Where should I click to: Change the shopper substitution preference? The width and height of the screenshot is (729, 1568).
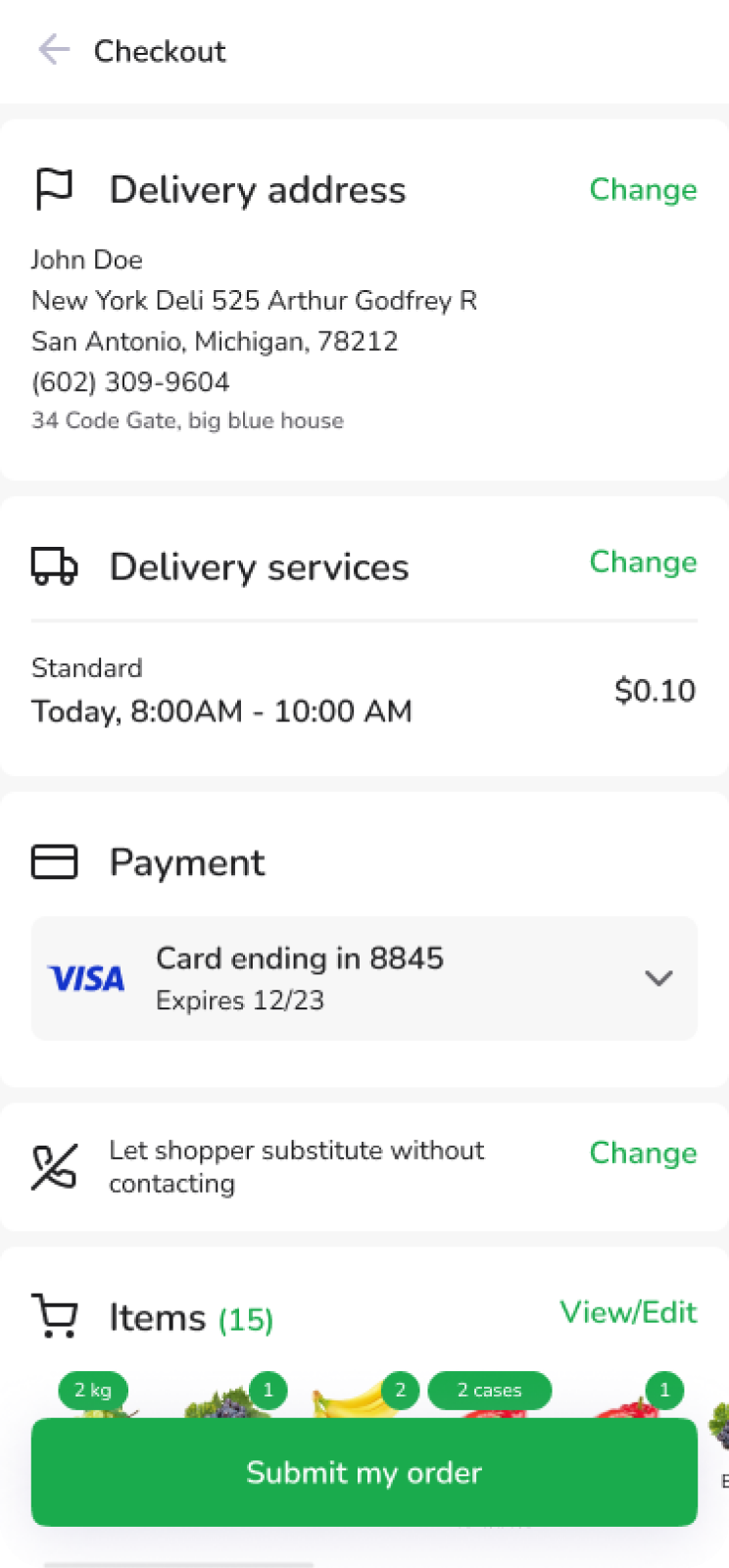(x=643, y=1152)
